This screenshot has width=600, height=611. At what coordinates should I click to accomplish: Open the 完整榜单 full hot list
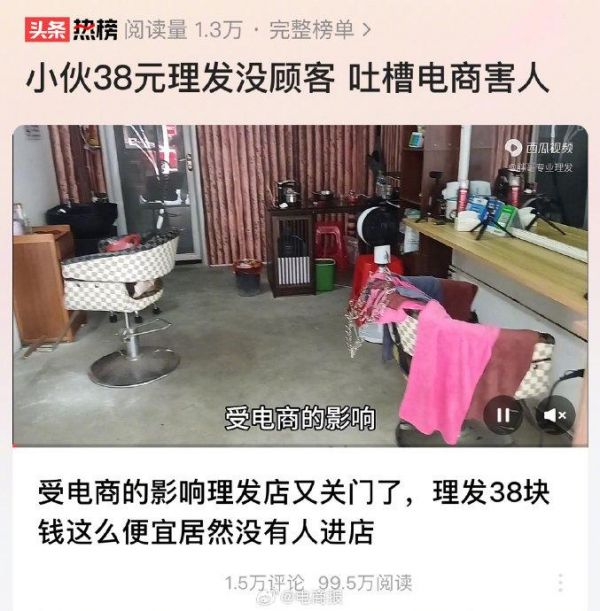[x=318, y=31]
